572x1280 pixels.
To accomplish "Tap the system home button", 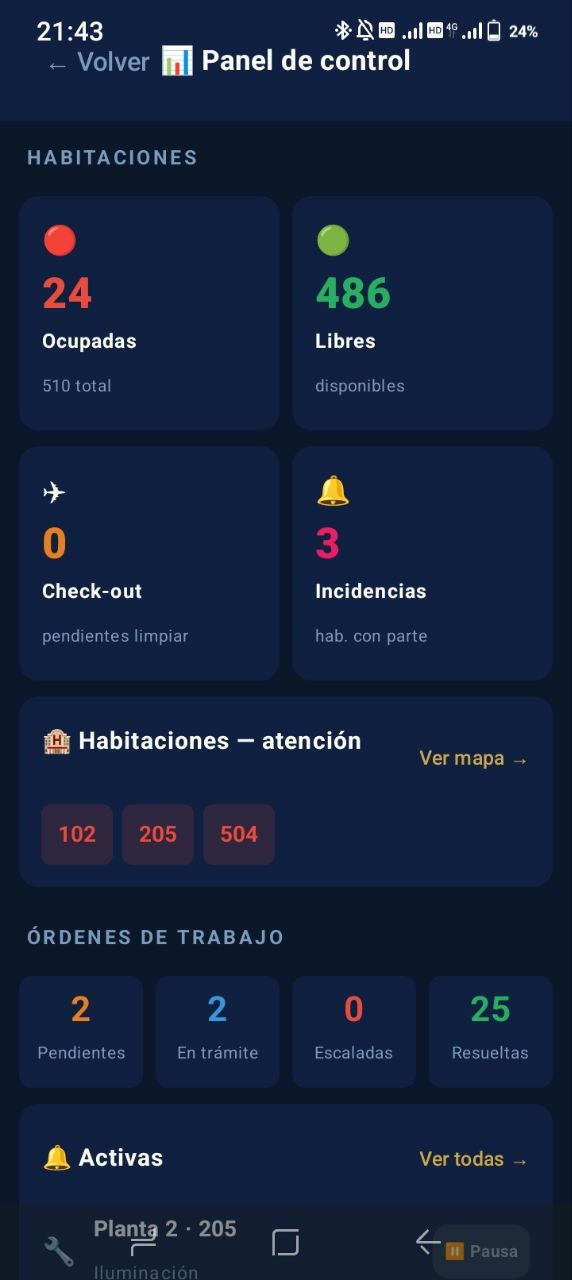I will point(286,1242).
